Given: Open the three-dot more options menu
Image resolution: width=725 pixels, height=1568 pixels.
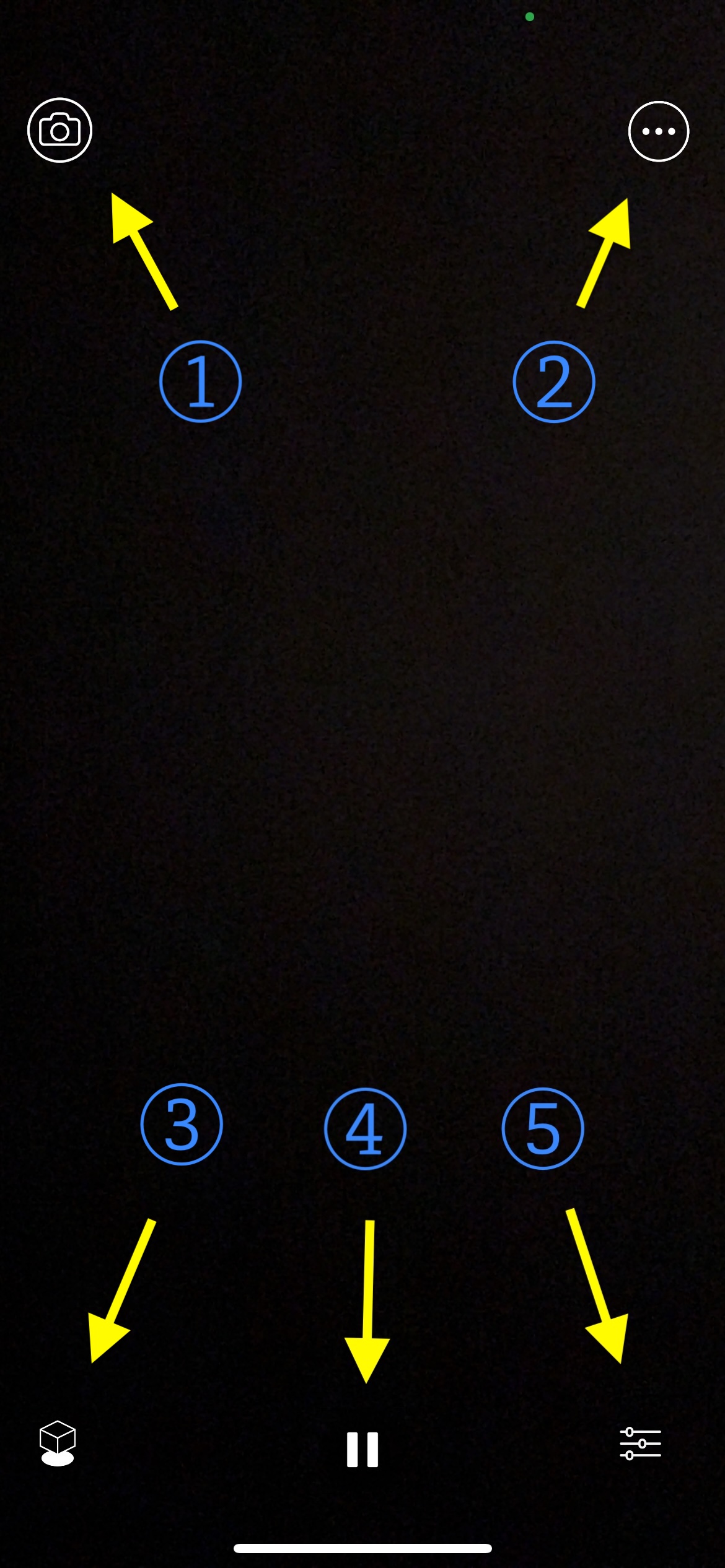Looking at the screenshot, I should pos(658,131).
